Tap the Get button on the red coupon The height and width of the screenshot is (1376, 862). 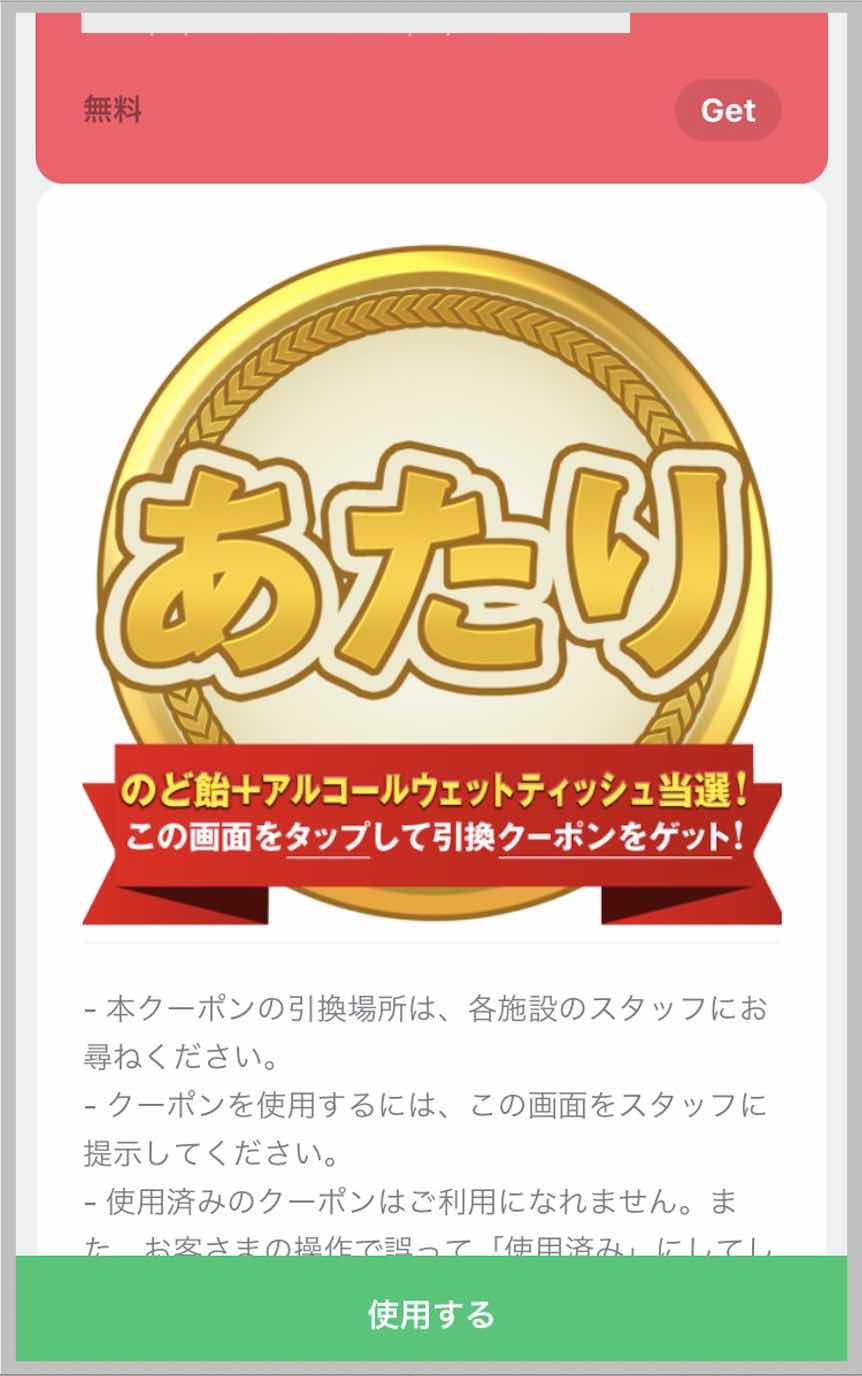coord(727,110)
